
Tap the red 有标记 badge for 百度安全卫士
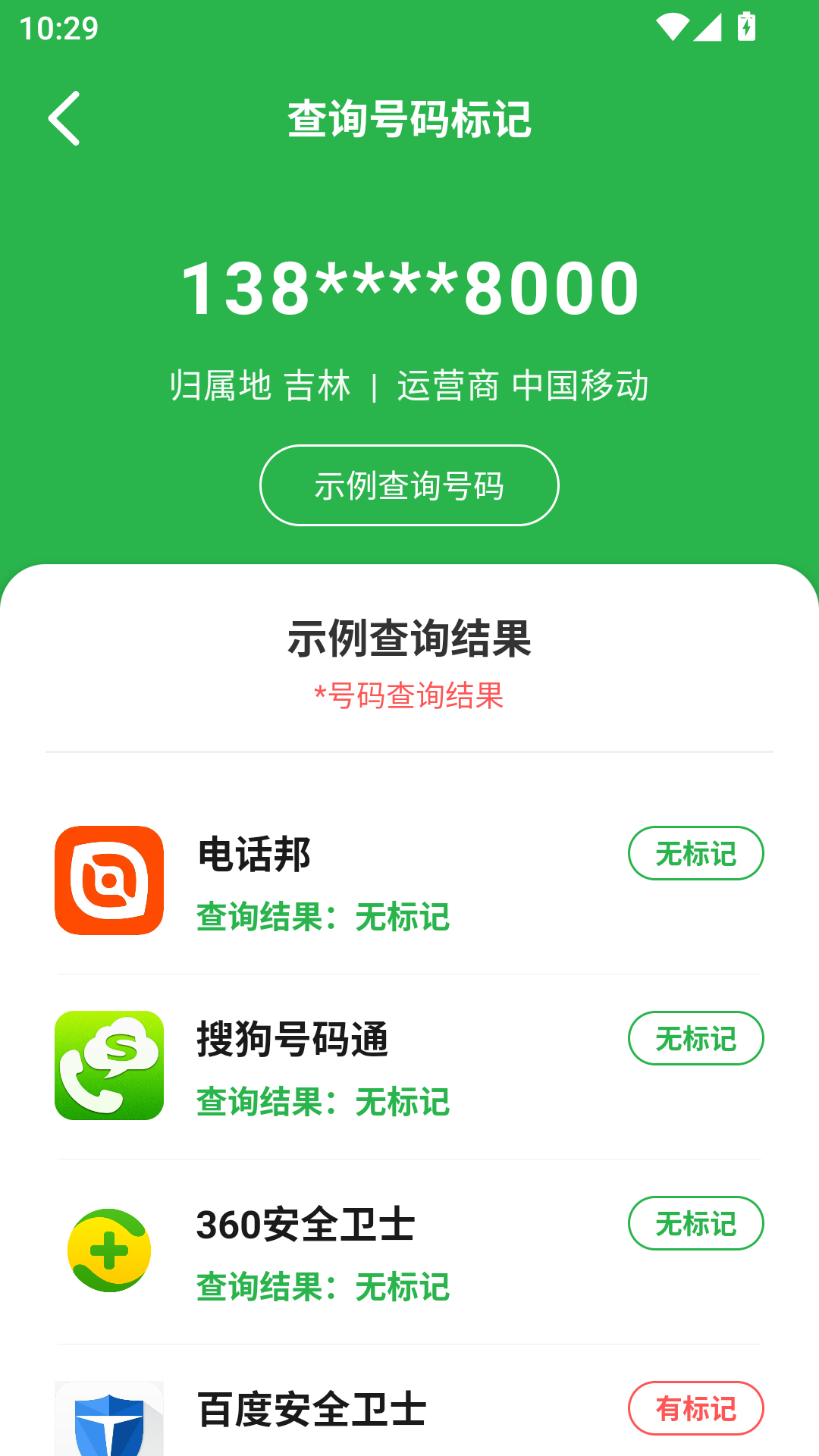coord(696,1407)
